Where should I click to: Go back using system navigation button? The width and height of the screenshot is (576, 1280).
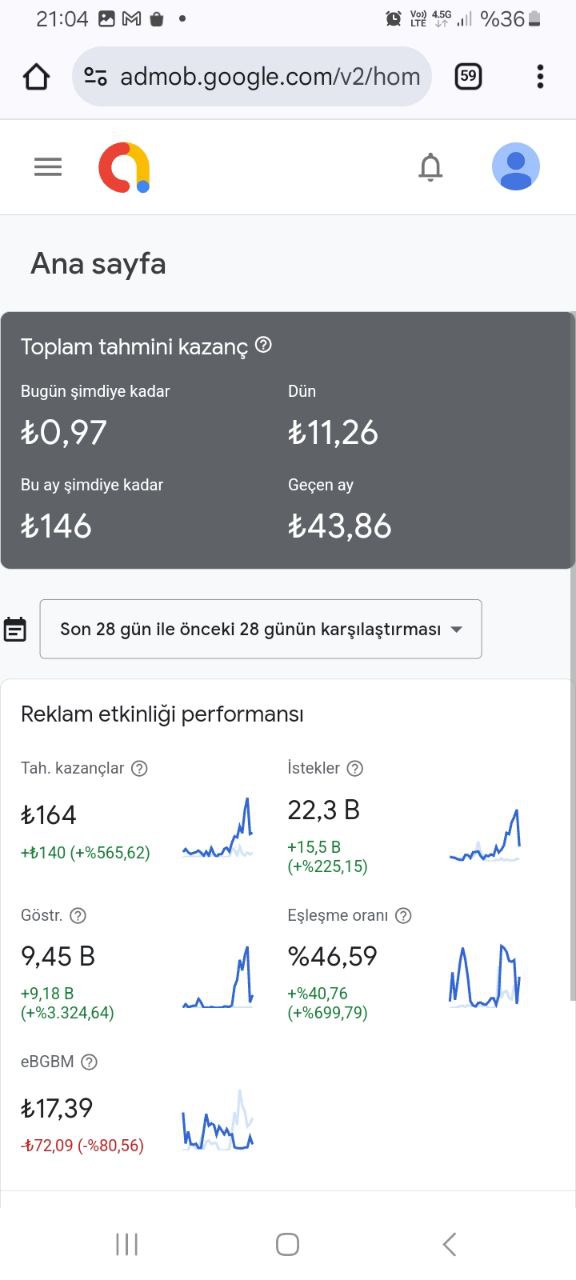tap(449, 1244)
